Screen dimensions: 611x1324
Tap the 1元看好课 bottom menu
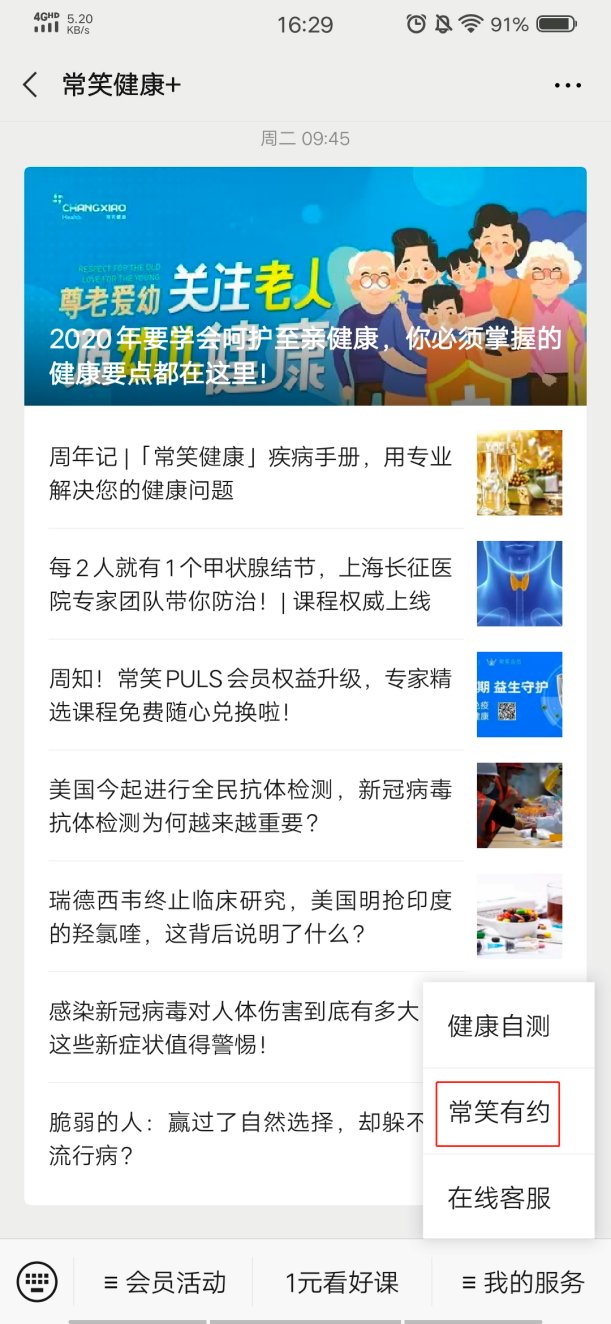pos(342,1282)
